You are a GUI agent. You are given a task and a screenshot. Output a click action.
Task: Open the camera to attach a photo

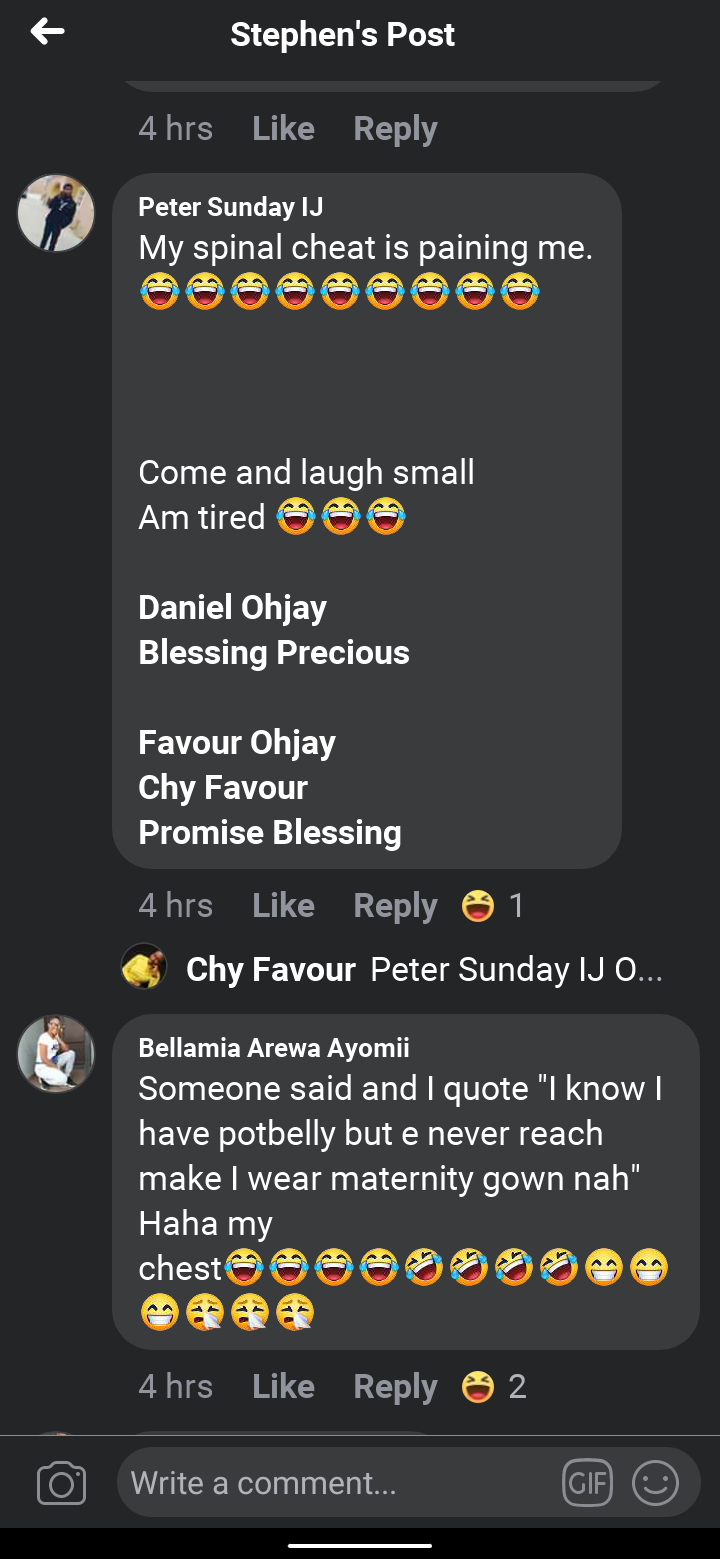(x=61, y=1483)
